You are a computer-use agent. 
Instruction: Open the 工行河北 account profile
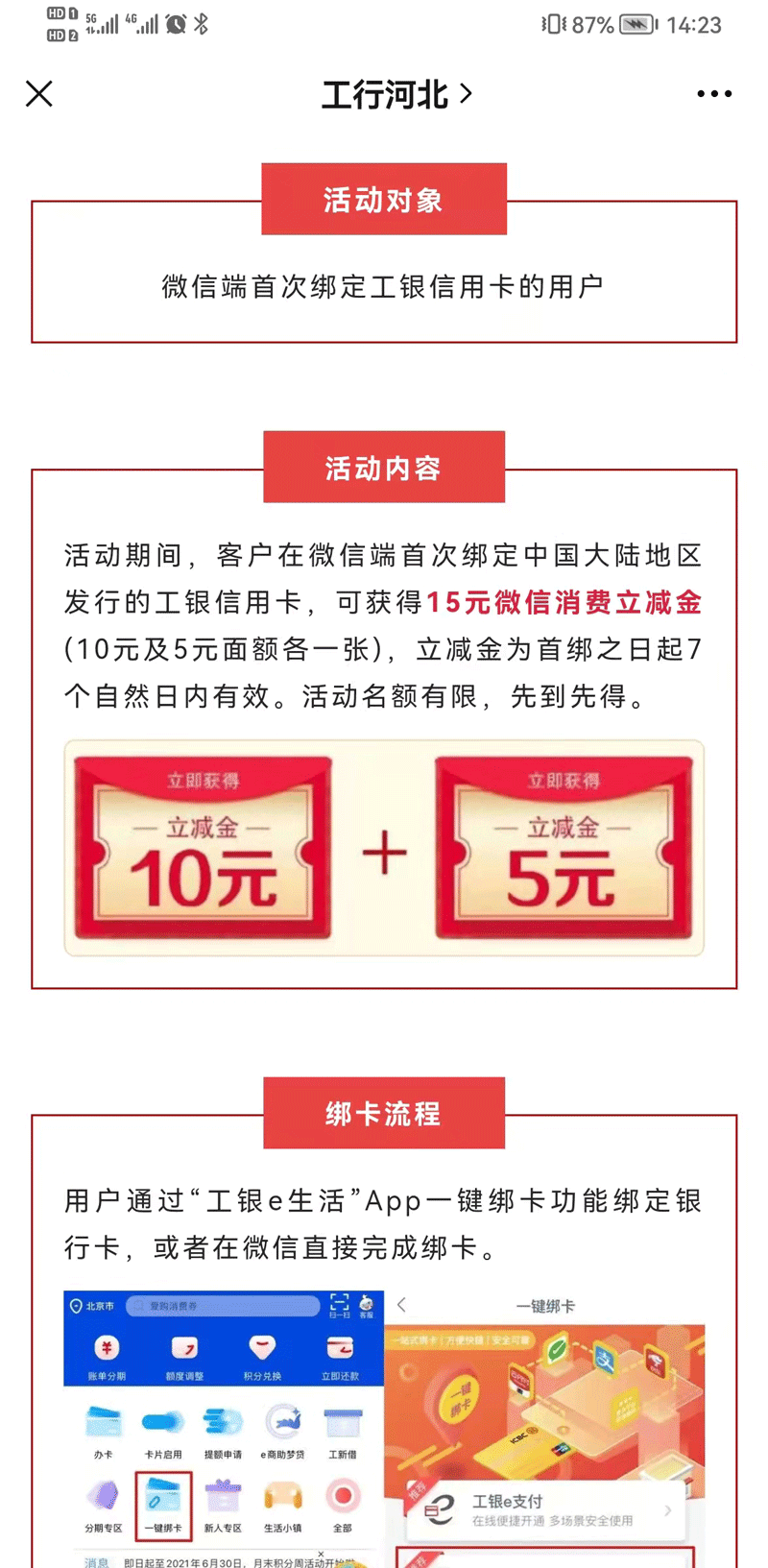(396, 94)
